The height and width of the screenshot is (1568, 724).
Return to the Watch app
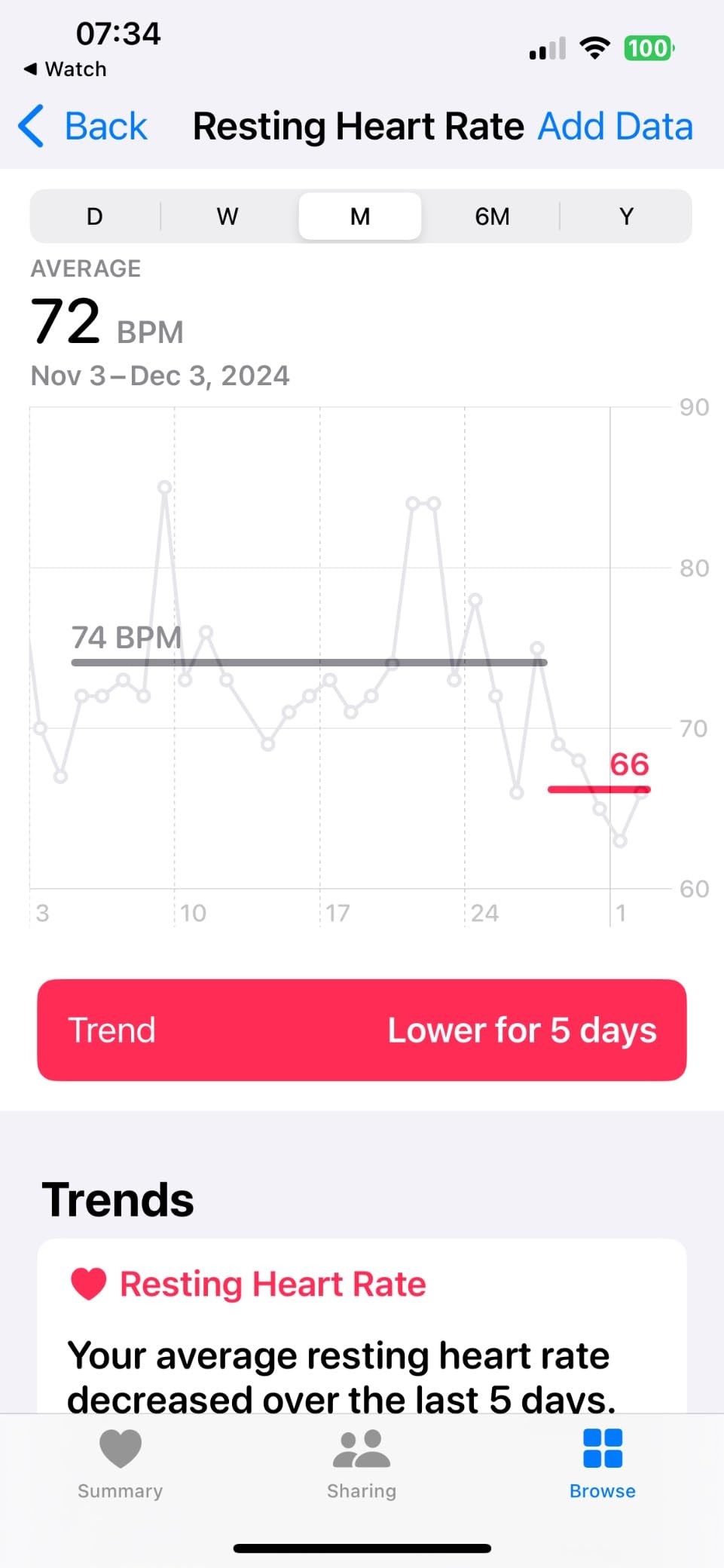coord(66,69)
